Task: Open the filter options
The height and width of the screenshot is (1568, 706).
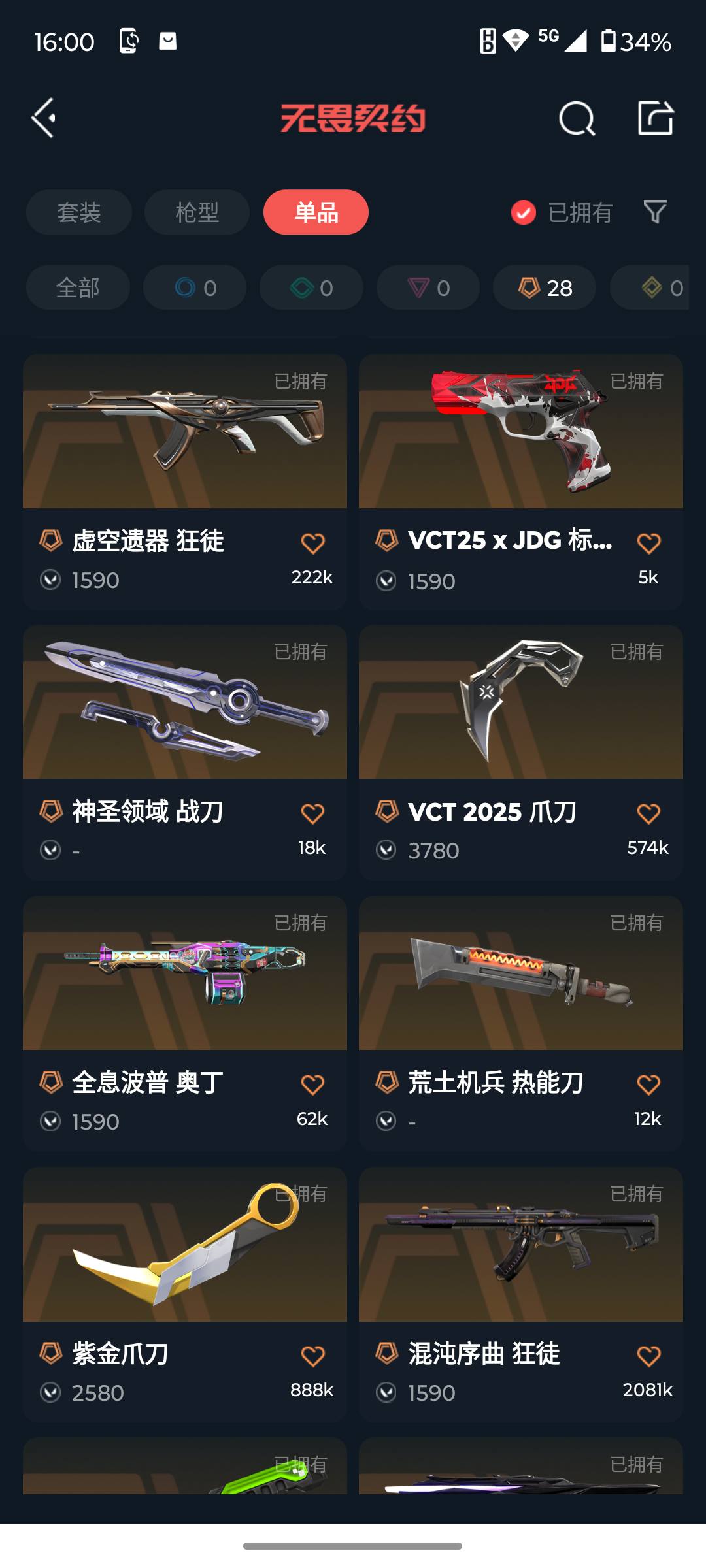Action: point(654,212)
